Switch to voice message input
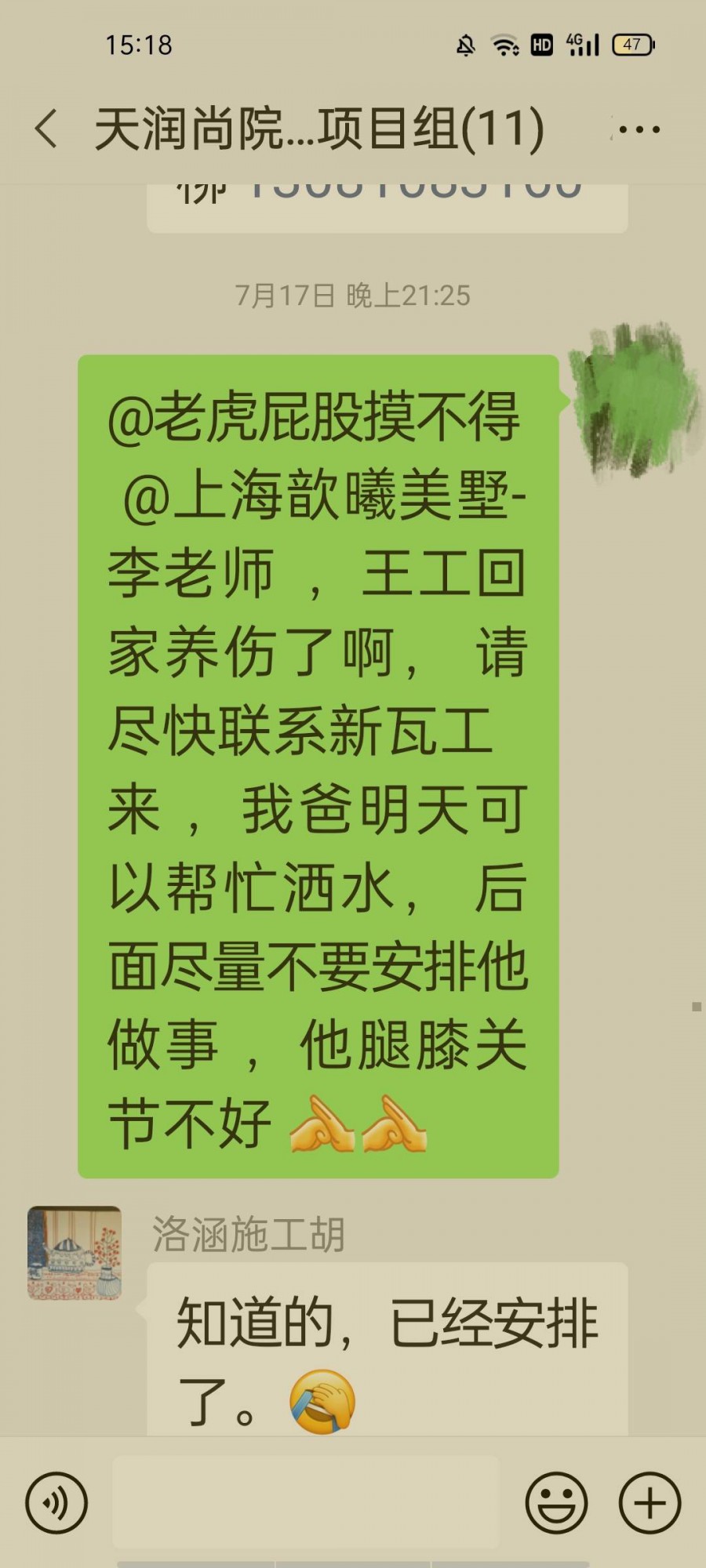 pos(56,1502)
